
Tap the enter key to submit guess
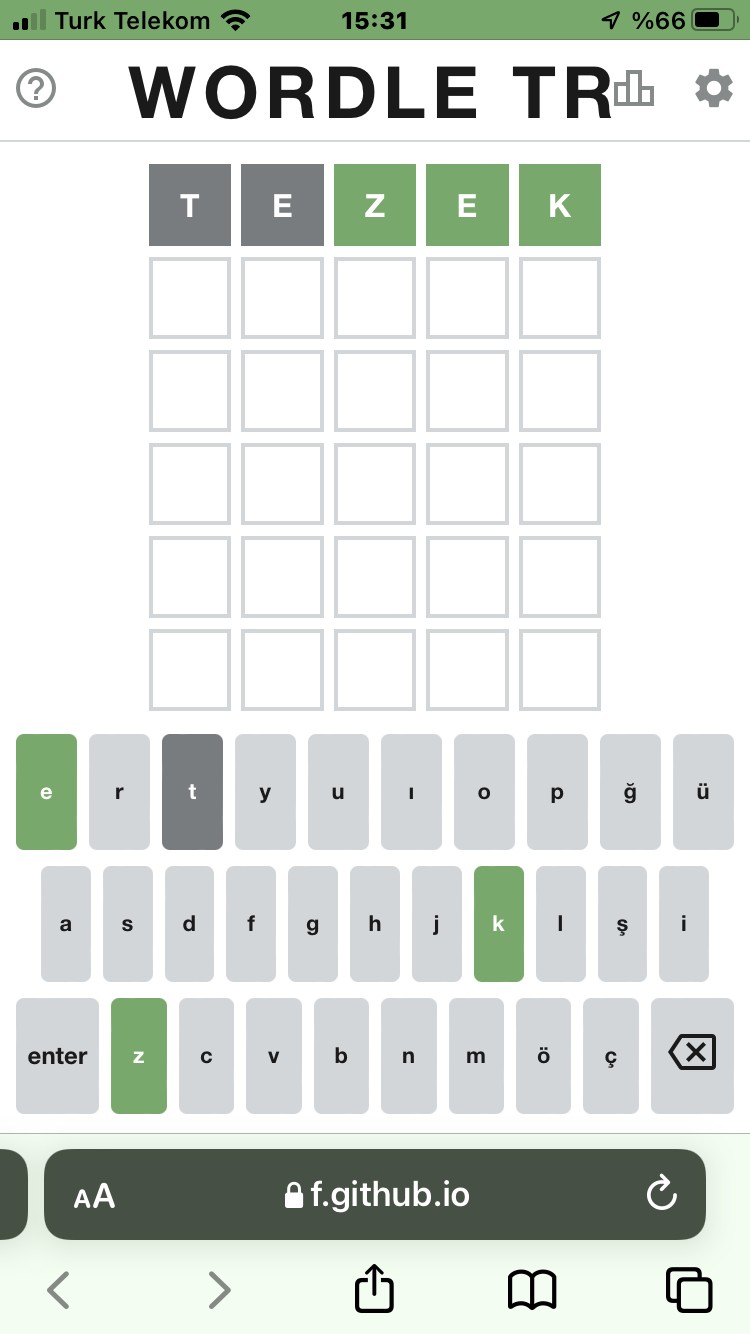click(x=57, y=1056)
